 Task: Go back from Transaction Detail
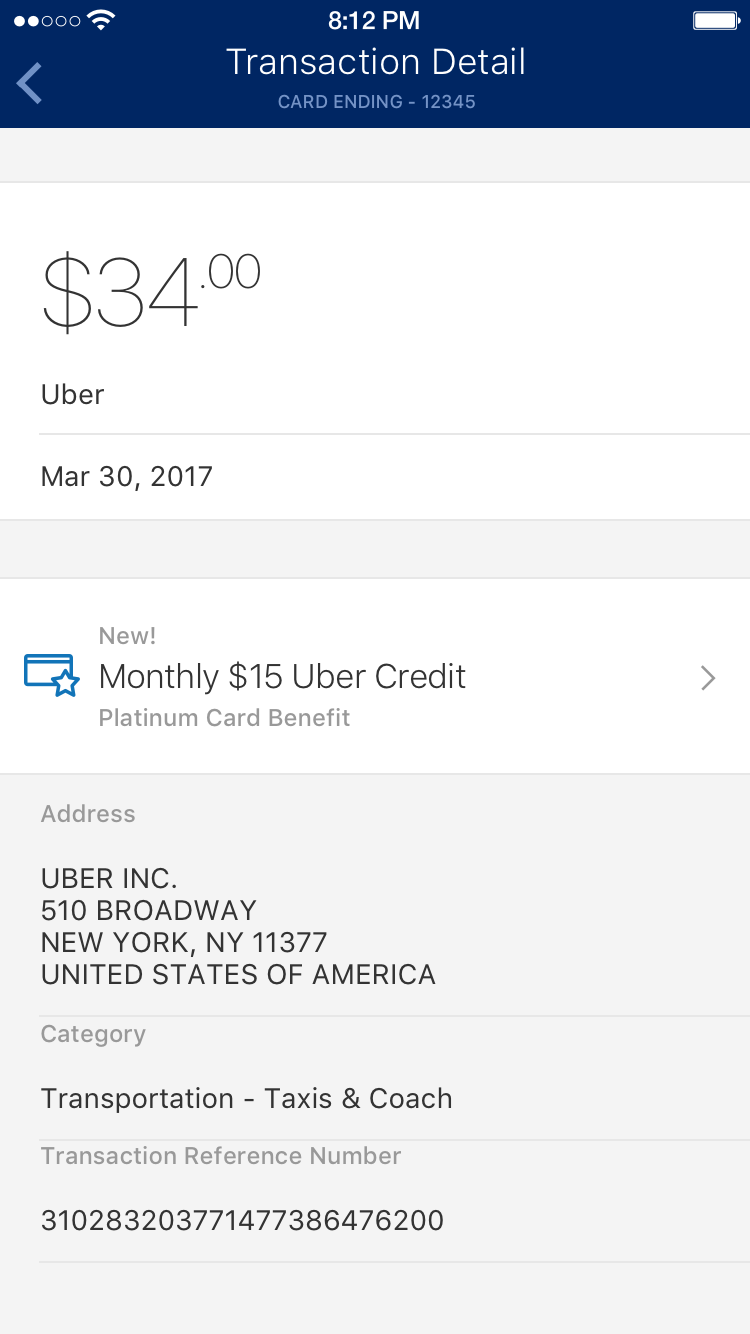(x=30, y=83)
